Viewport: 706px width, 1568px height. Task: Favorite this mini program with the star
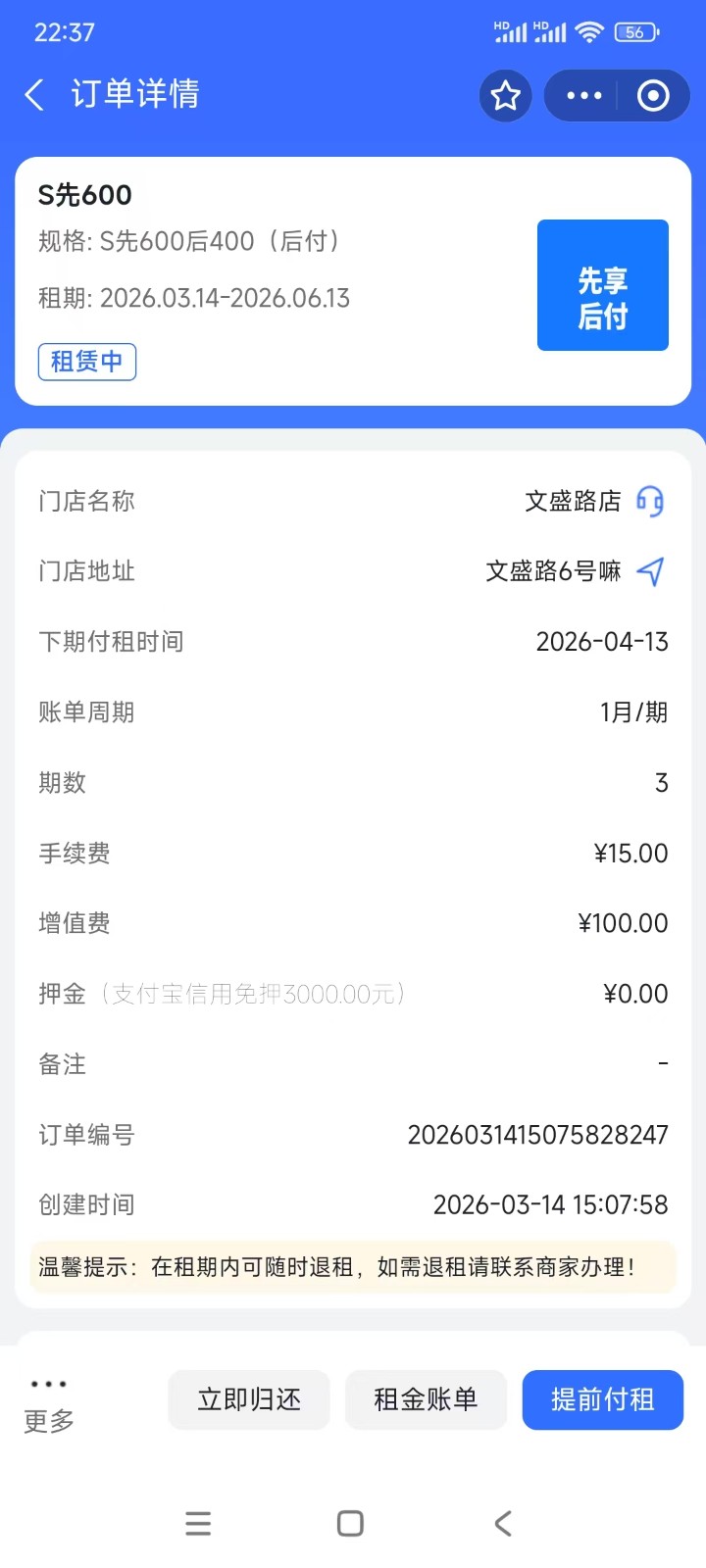[x=505, y=95]
